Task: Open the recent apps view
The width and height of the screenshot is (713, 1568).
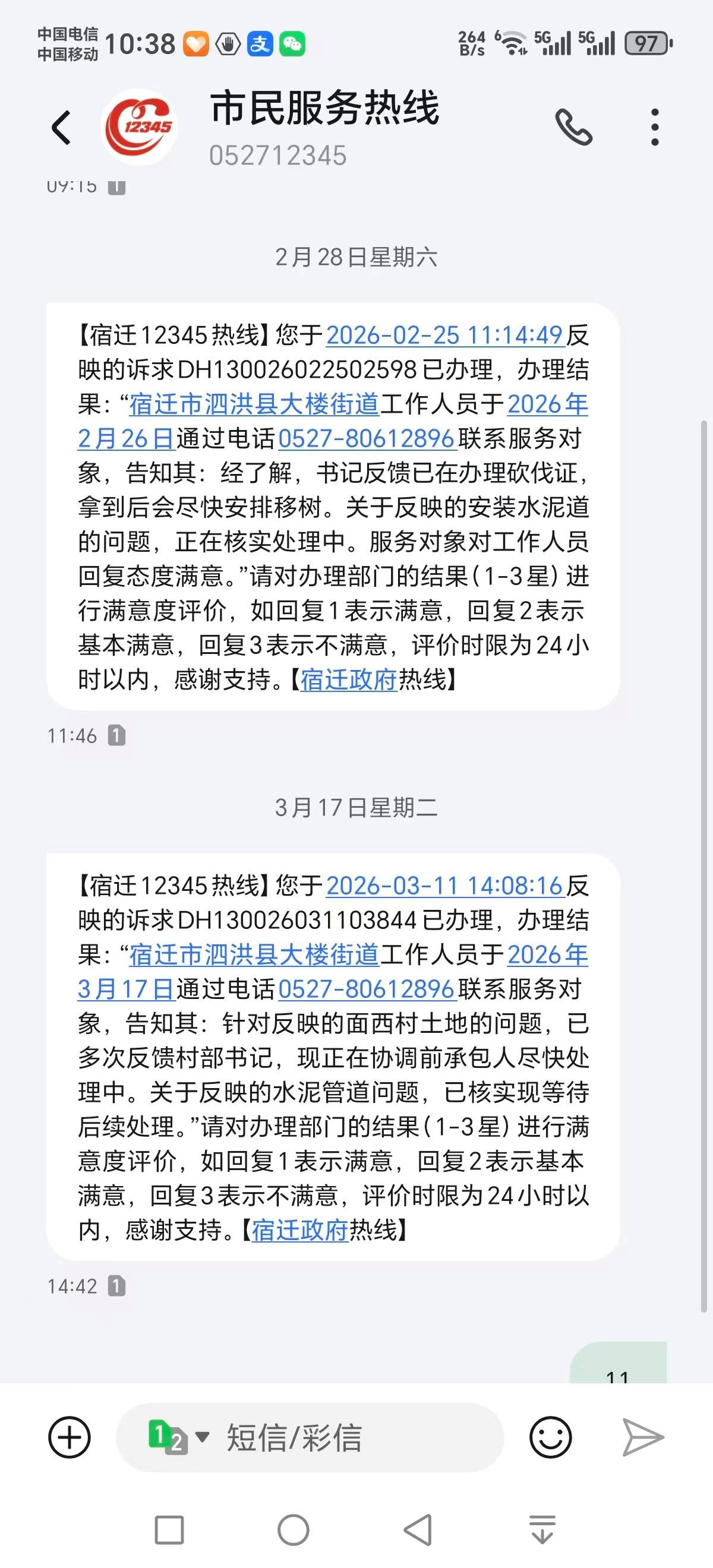Action: click(169, 1529)
